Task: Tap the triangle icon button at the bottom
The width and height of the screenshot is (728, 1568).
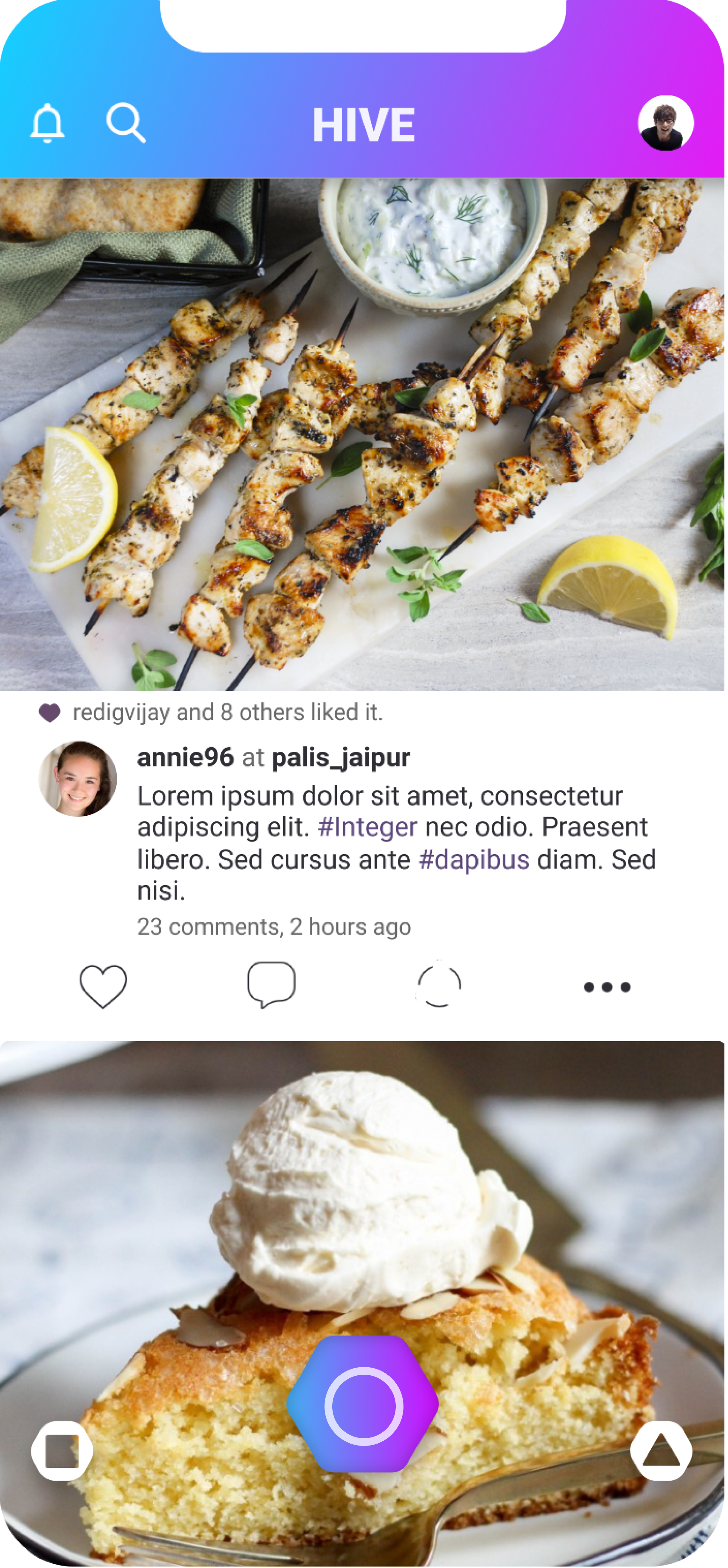Action: click(661, 1451)
